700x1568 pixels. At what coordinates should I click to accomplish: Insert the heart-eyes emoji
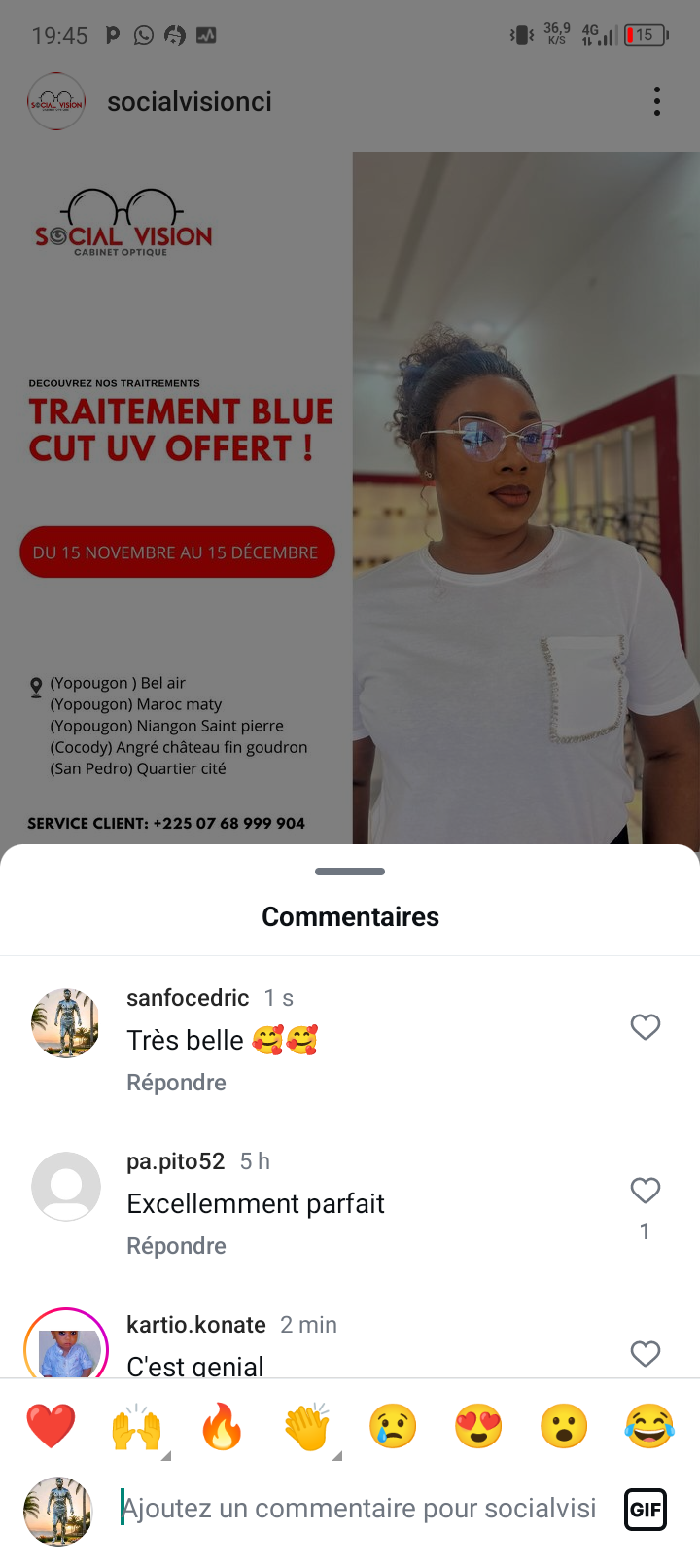click(x=478, y=1427)
